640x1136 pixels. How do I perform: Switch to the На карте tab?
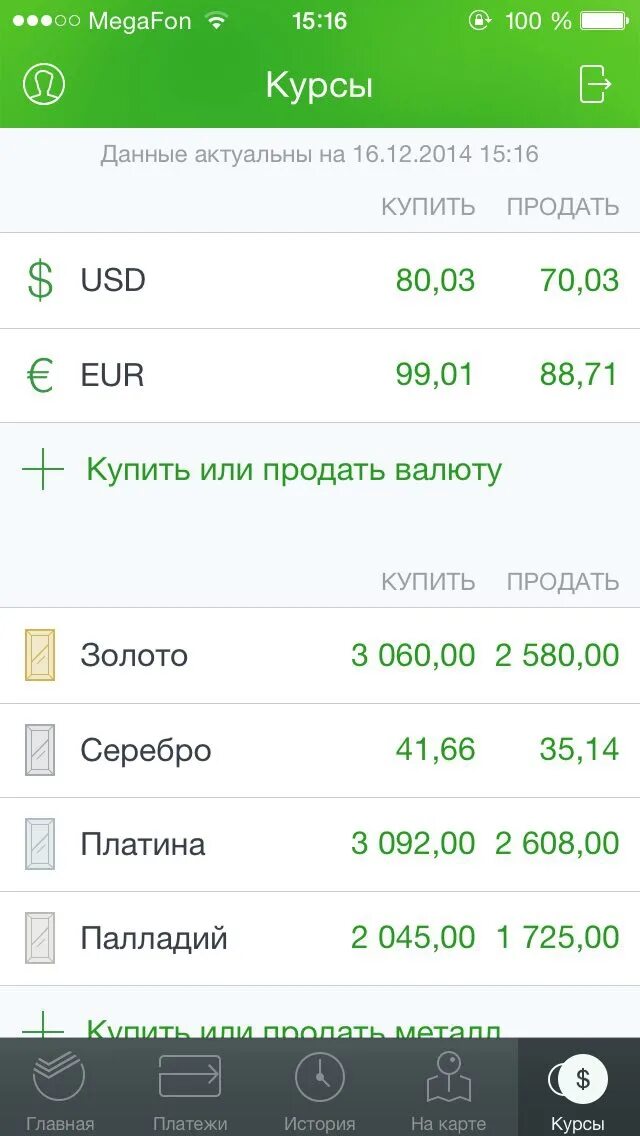pyautogui.click(x=448, y=1092)
